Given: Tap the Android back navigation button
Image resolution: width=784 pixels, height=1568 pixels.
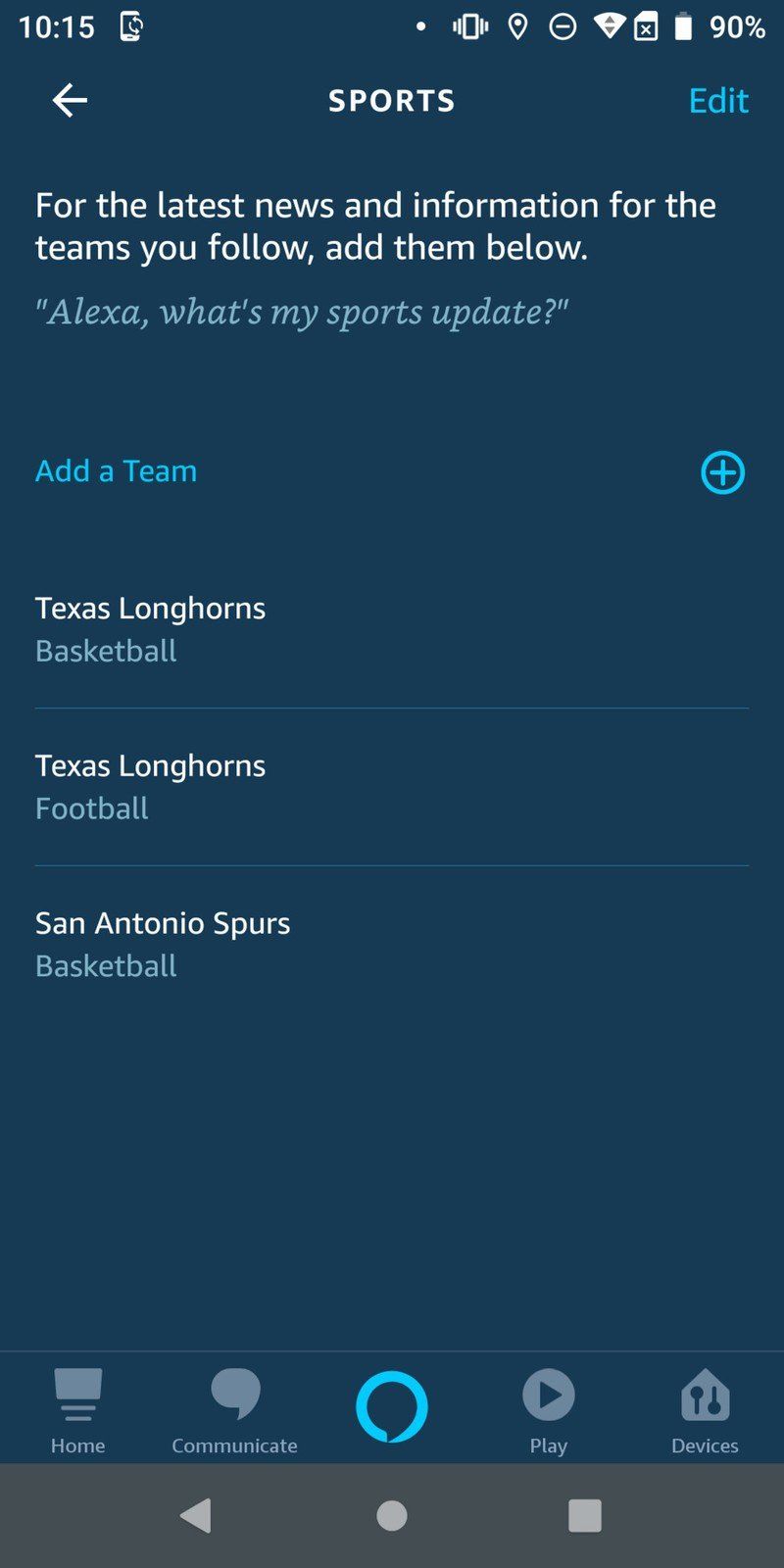Looking at the screenshot, I should 196,1514.
